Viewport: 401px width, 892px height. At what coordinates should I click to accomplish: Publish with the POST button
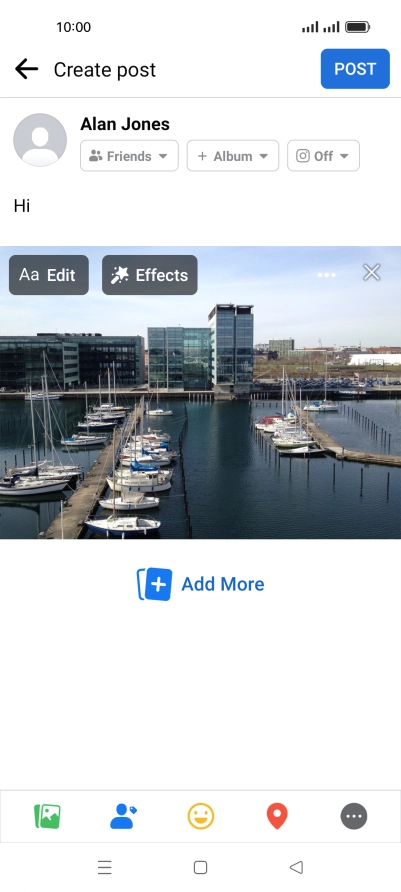[355, 69]
